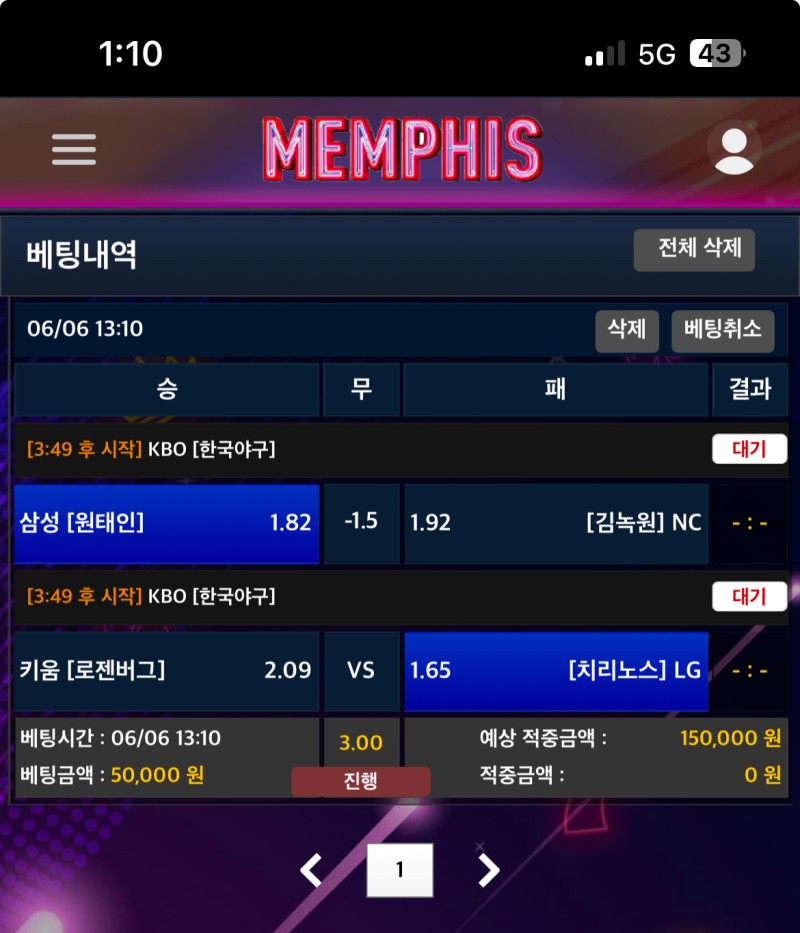Select page number 1
The width and height of the screenshot is (800, 933).
click(400, 870)
